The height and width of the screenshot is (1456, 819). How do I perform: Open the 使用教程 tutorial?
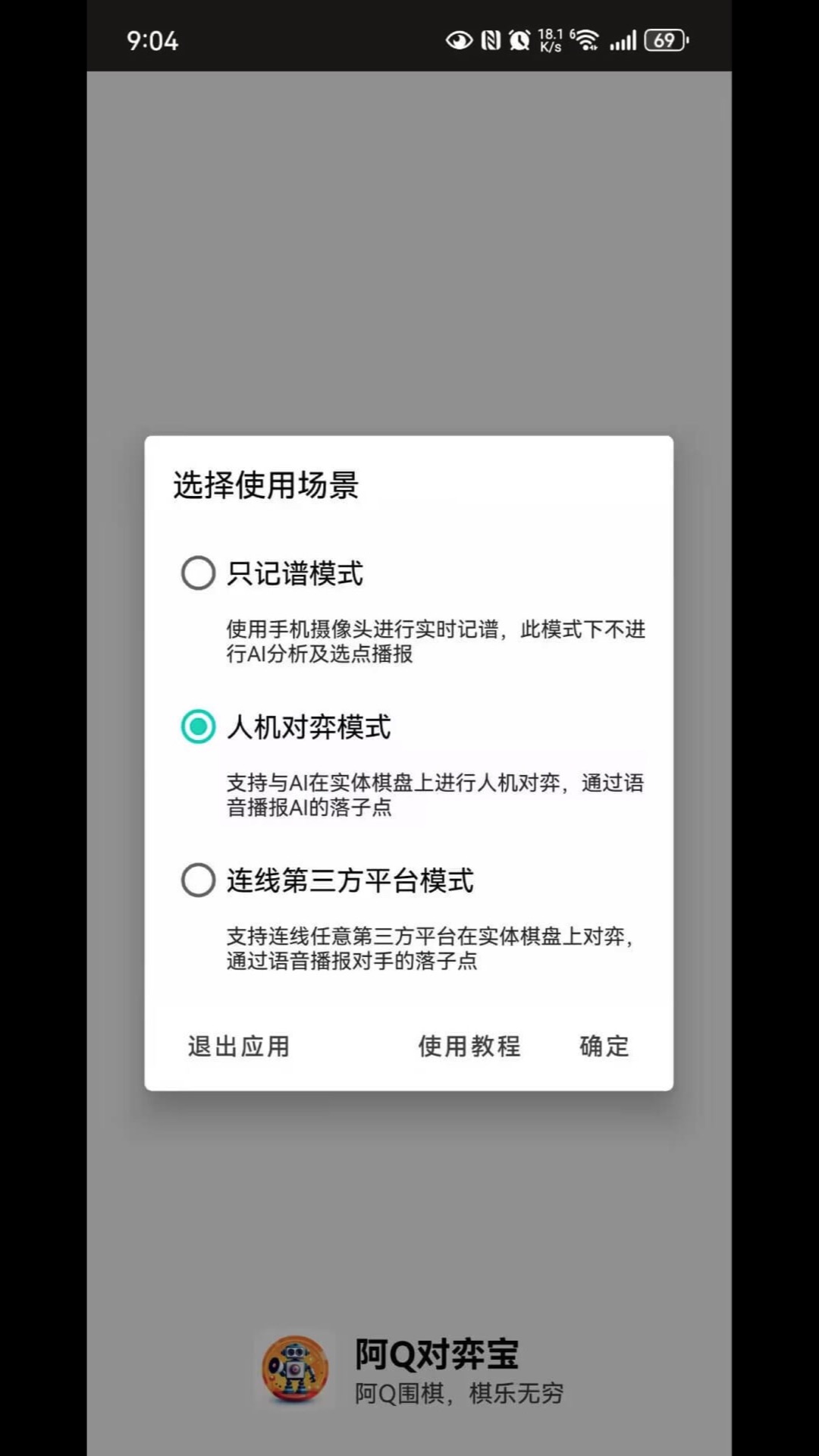tap(469, 1046)
